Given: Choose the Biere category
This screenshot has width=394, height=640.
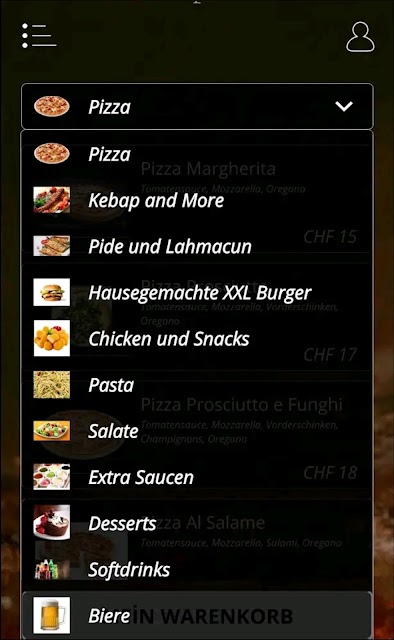Looking at the screenshot, I should (x=197, y=615).
